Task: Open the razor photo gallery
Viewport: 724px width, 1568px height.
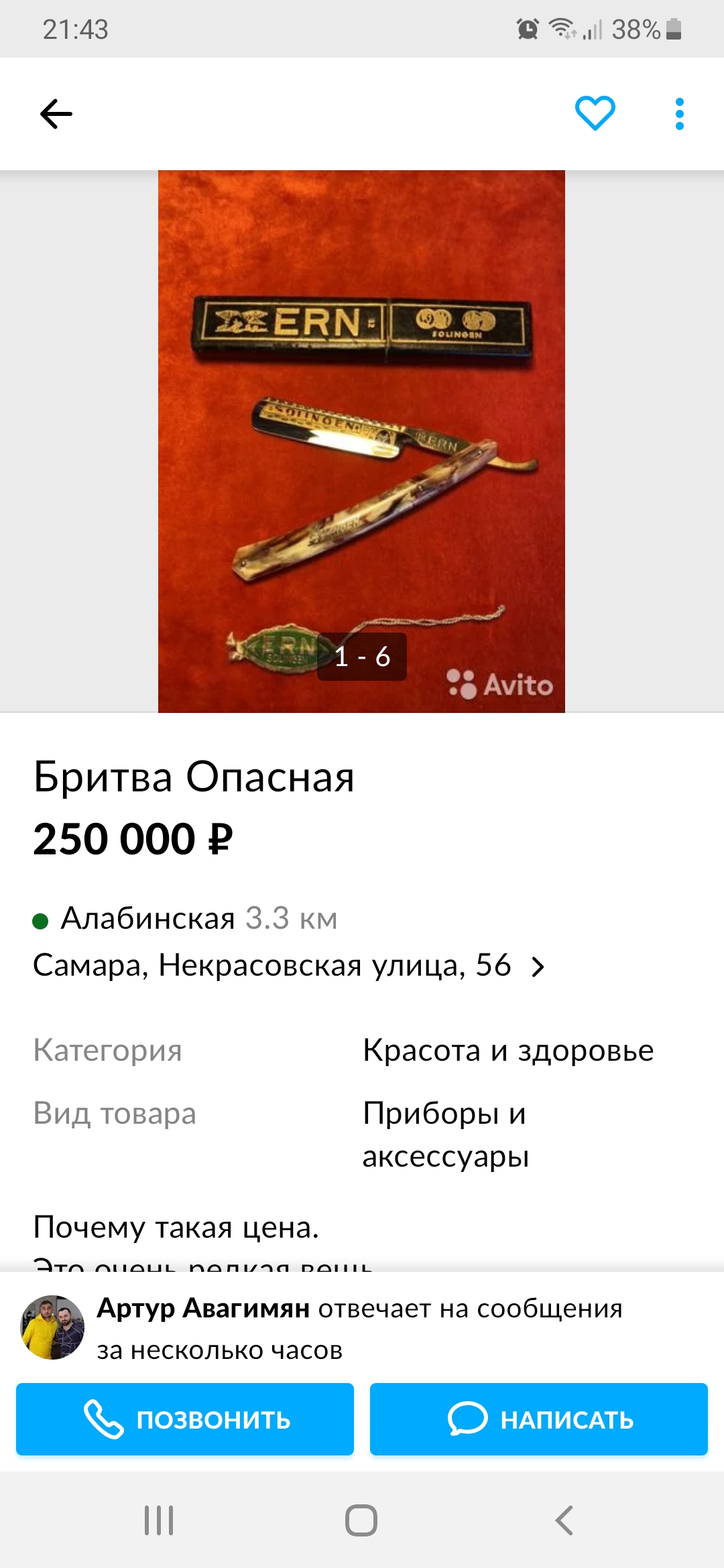Action: 361,441
